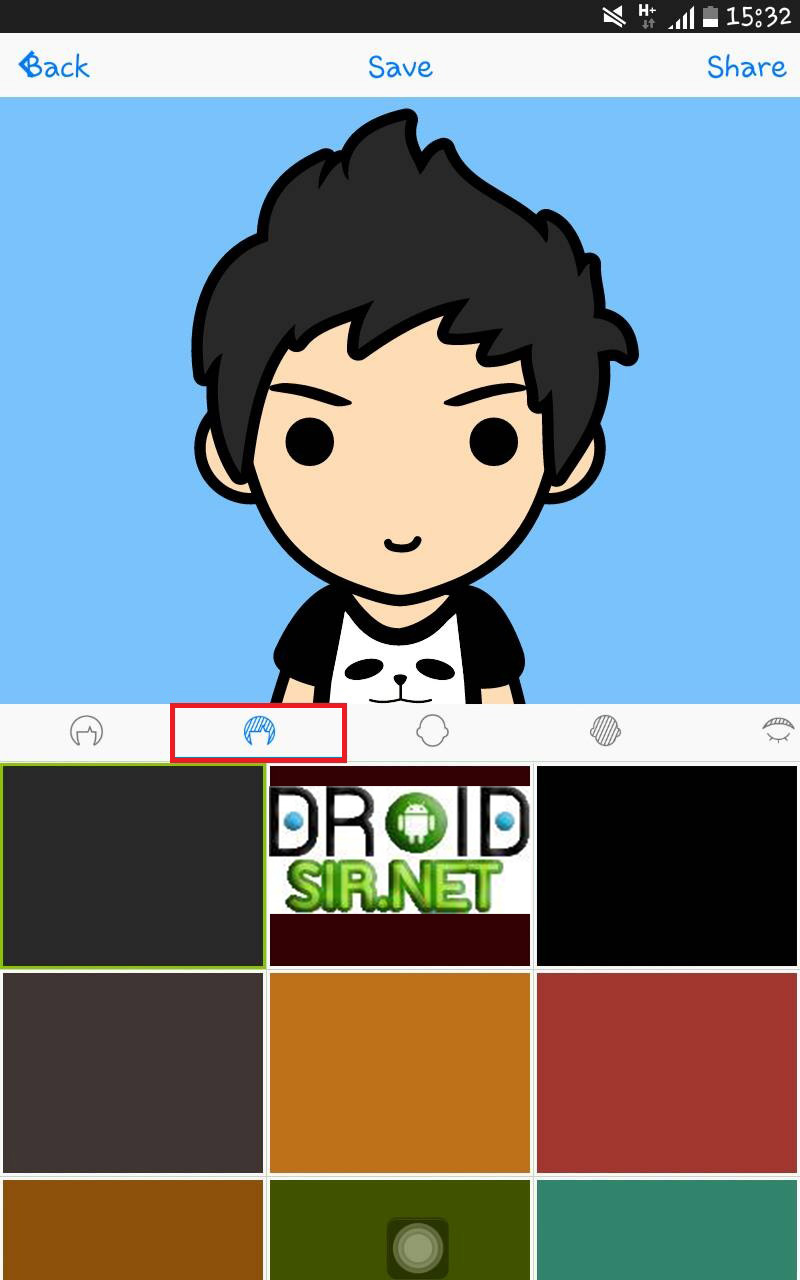
Task: Go back to the previous screen
Action: 54,66
